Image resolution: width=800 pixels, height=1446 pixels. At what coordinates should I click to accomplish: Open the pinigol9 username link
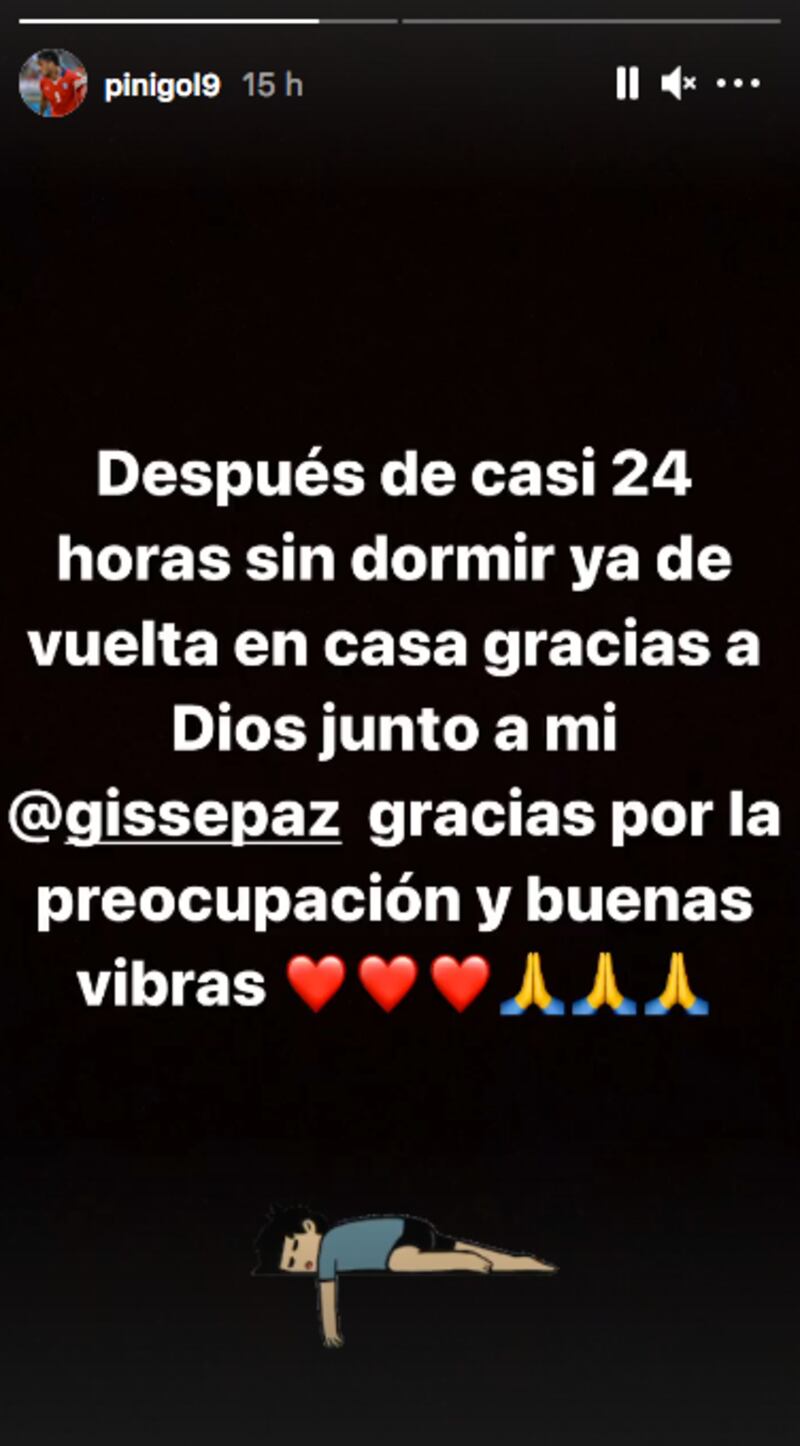pyautogui.click(x=161, y=85)
